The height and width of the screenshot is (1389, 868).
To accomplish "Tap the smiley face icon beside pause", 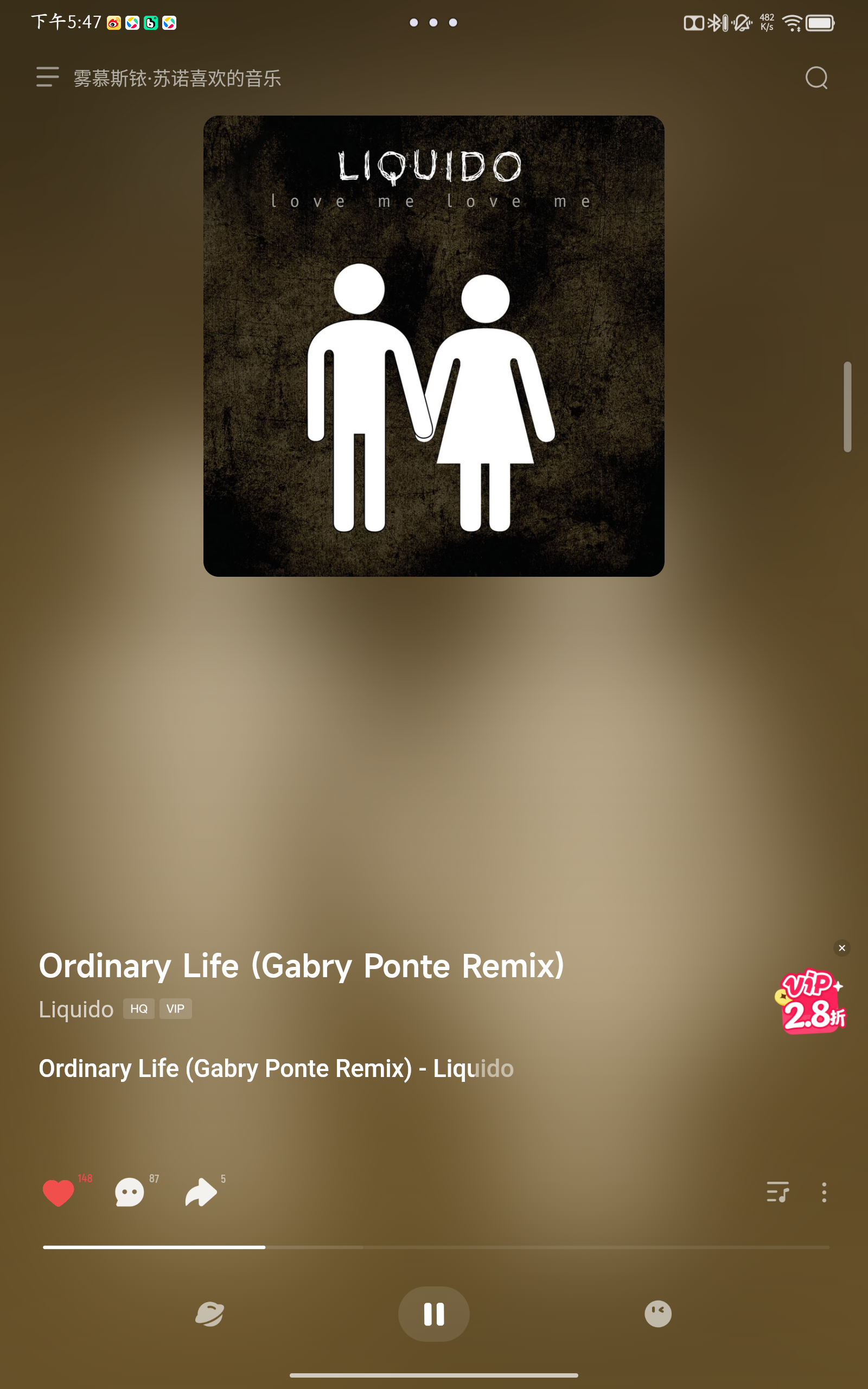I will (x=658, y=1313).
